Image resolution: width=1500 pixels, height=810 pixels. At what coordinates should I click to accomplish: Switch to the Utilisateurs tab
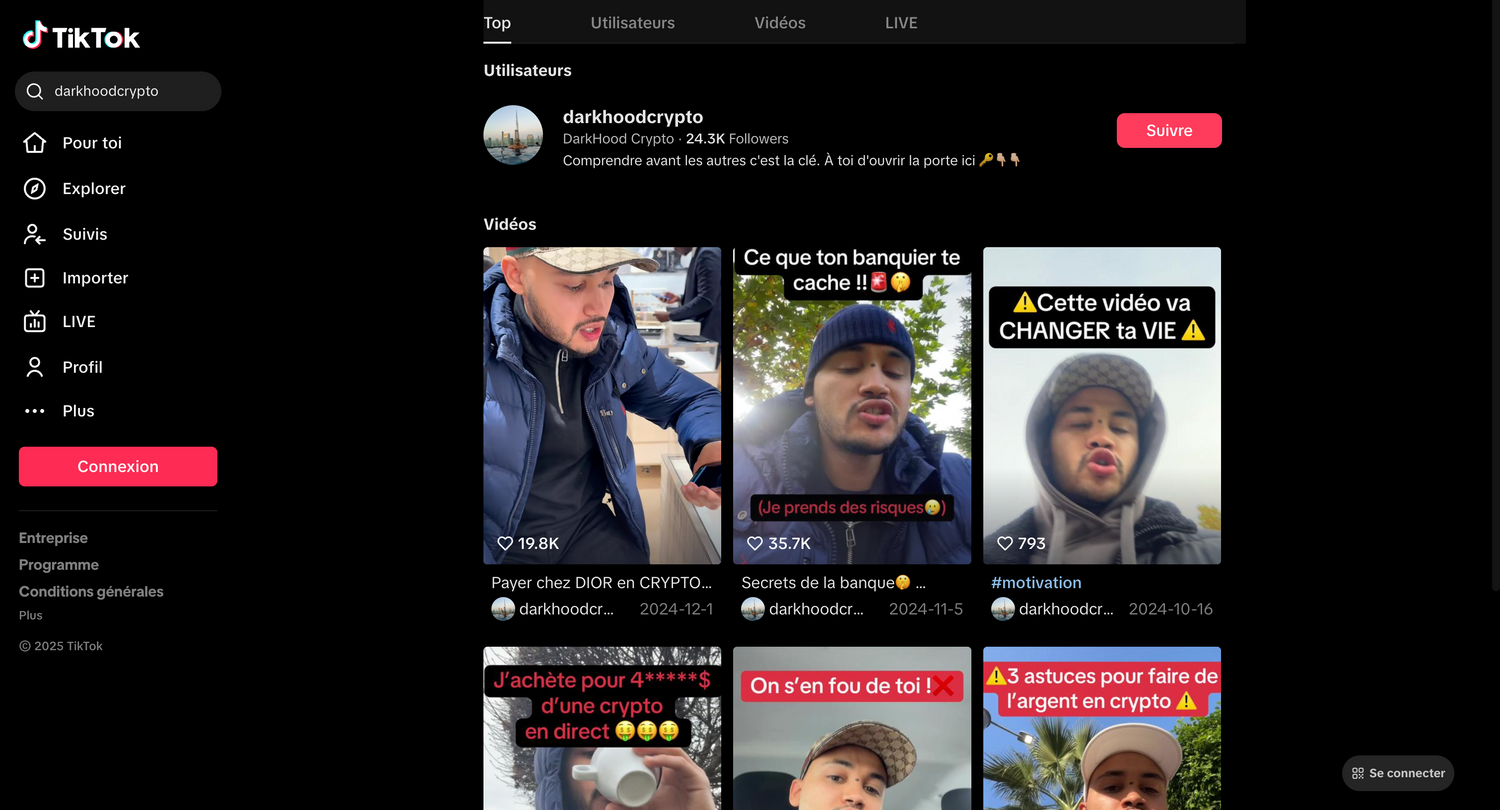632,23
